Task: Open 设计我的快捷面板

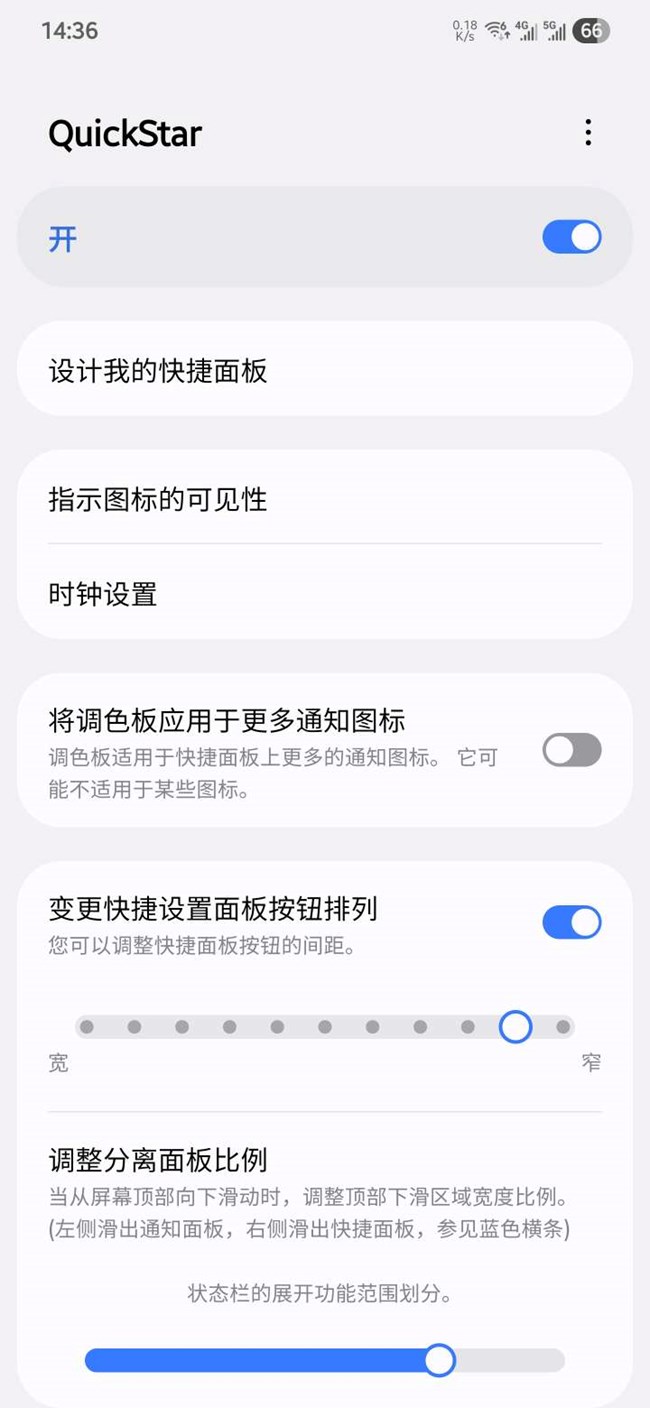Action: coord(324,371)
